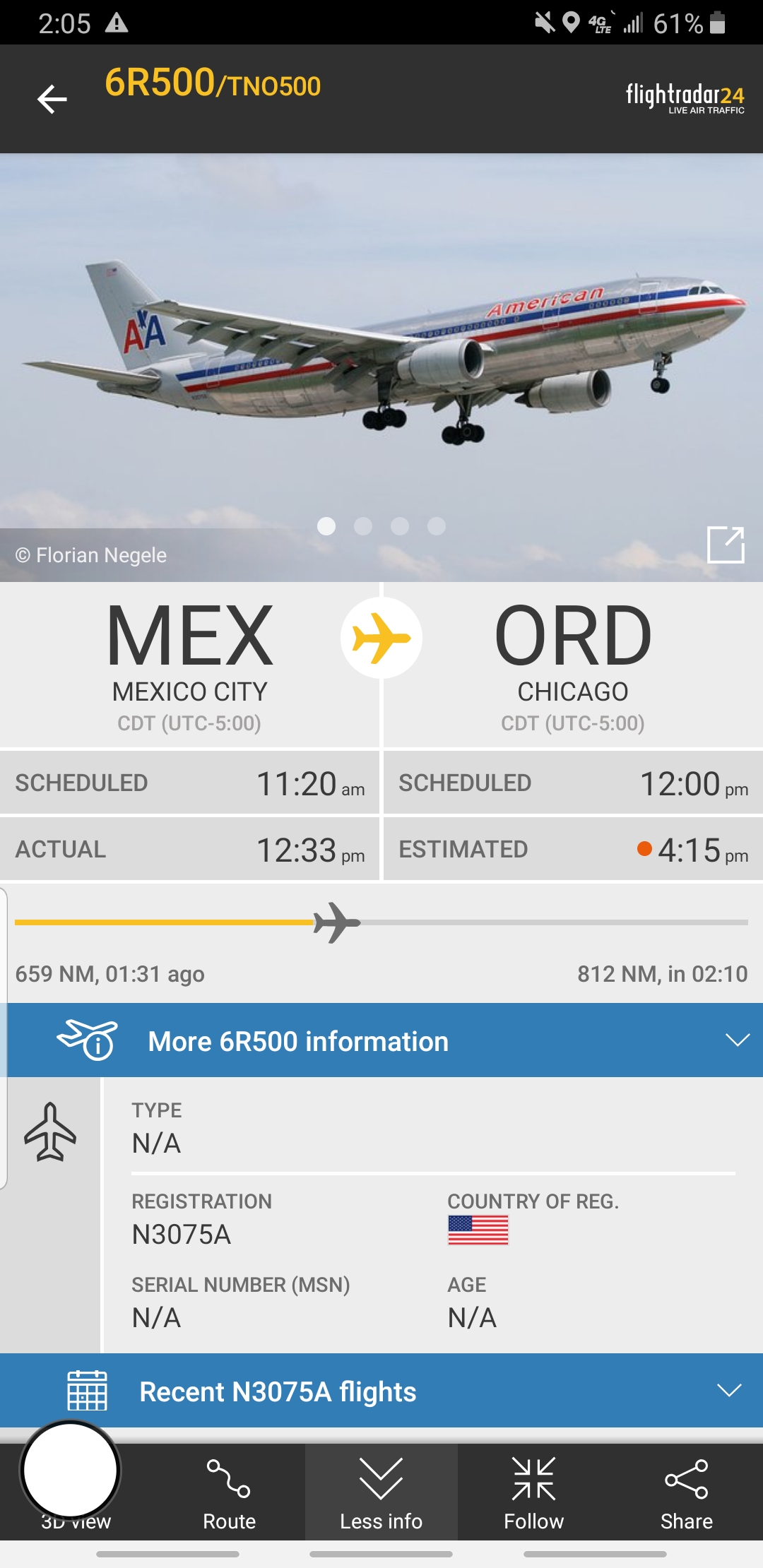The height and width of the screenshot is (1568, 763).
Task: Show the flight route
Action: (x=229, y=1493)
